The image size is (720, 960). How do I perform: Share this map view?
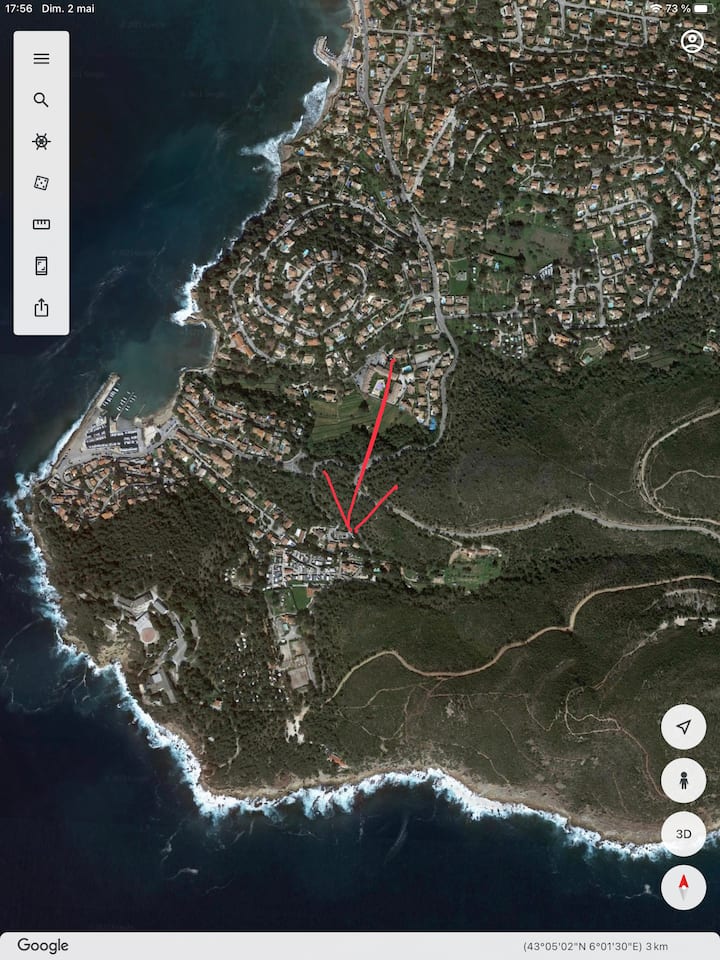41,308
